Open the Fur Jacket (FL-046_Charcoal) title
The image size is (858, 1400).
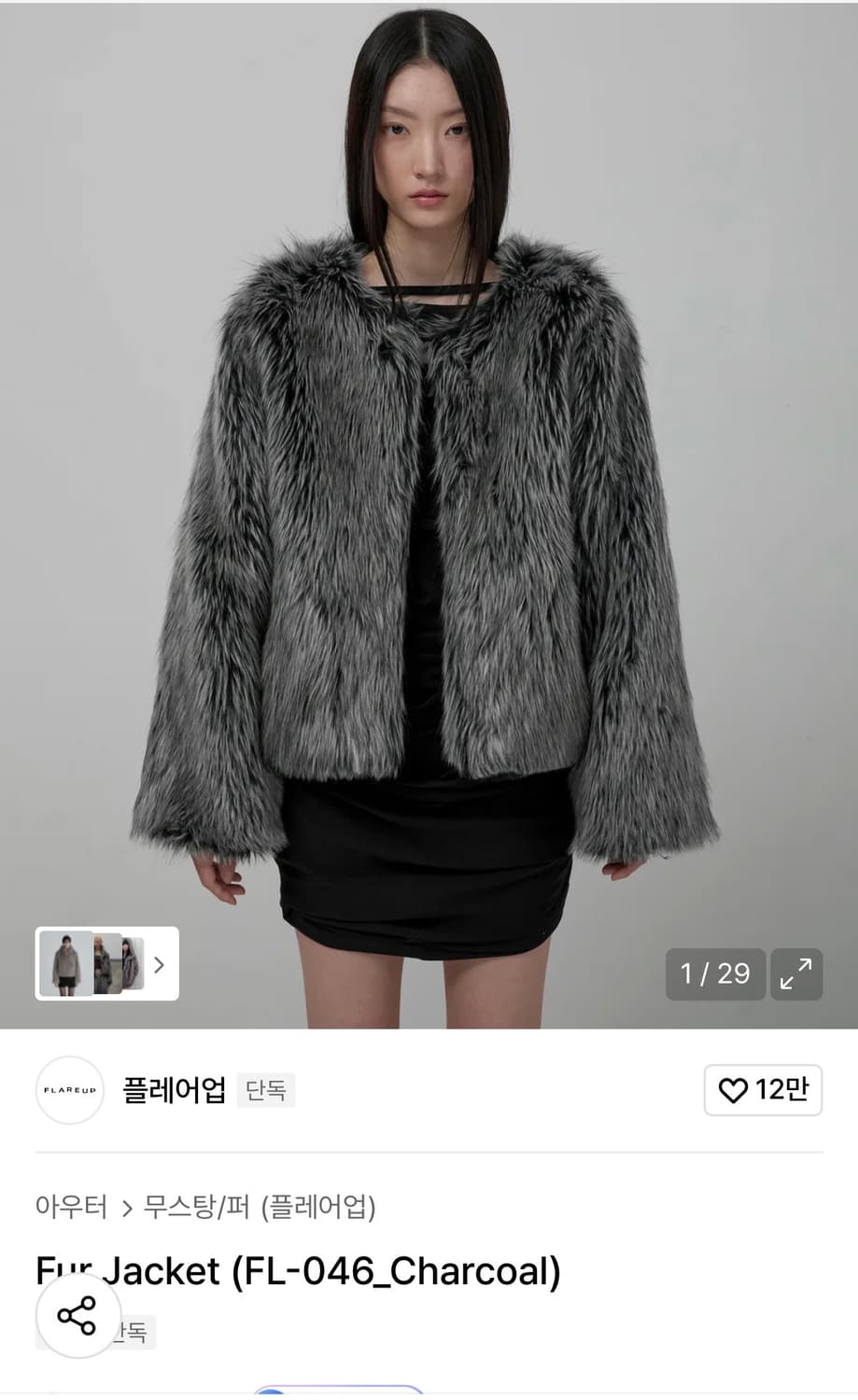[297, 1270]
